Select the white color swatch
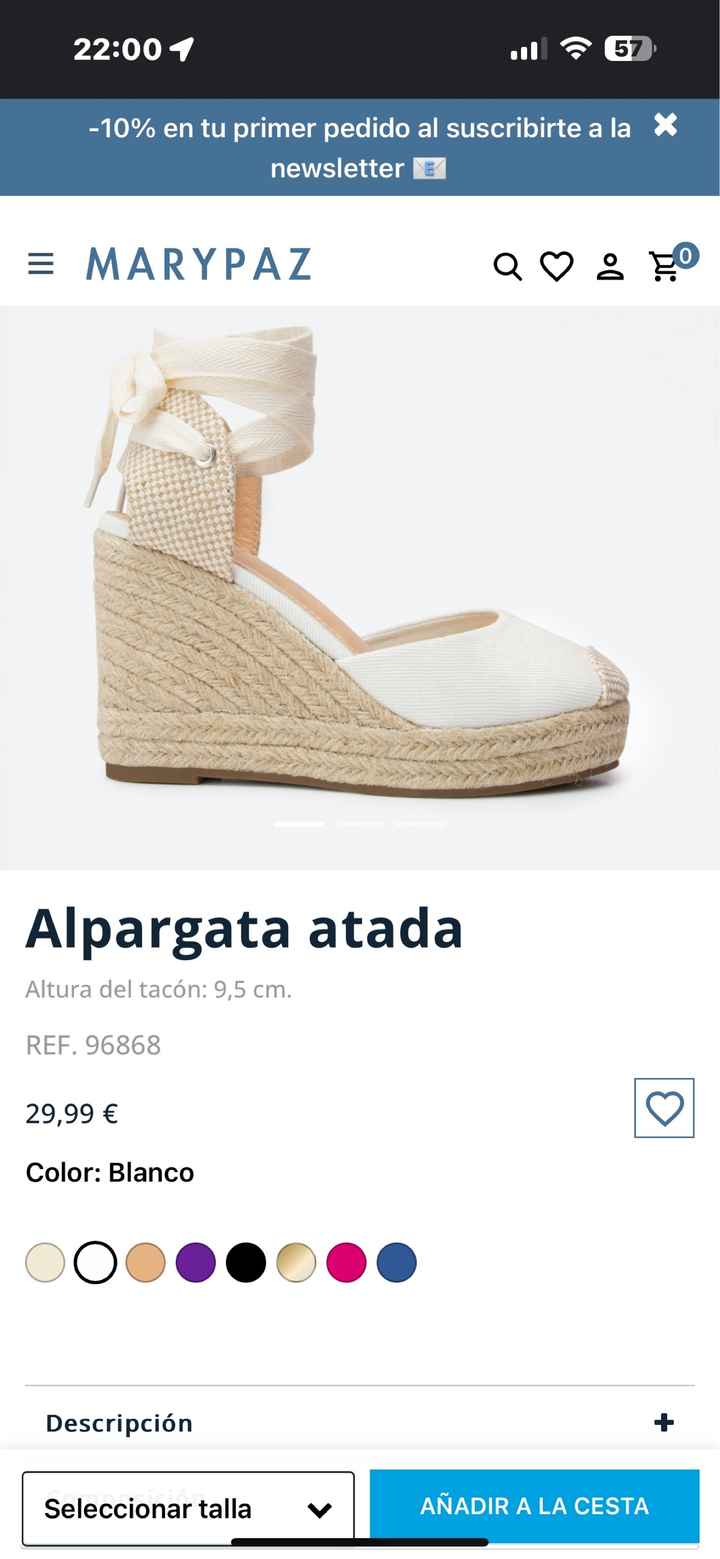Viewport: 720px width, 1559px height. pos(96,1262)
